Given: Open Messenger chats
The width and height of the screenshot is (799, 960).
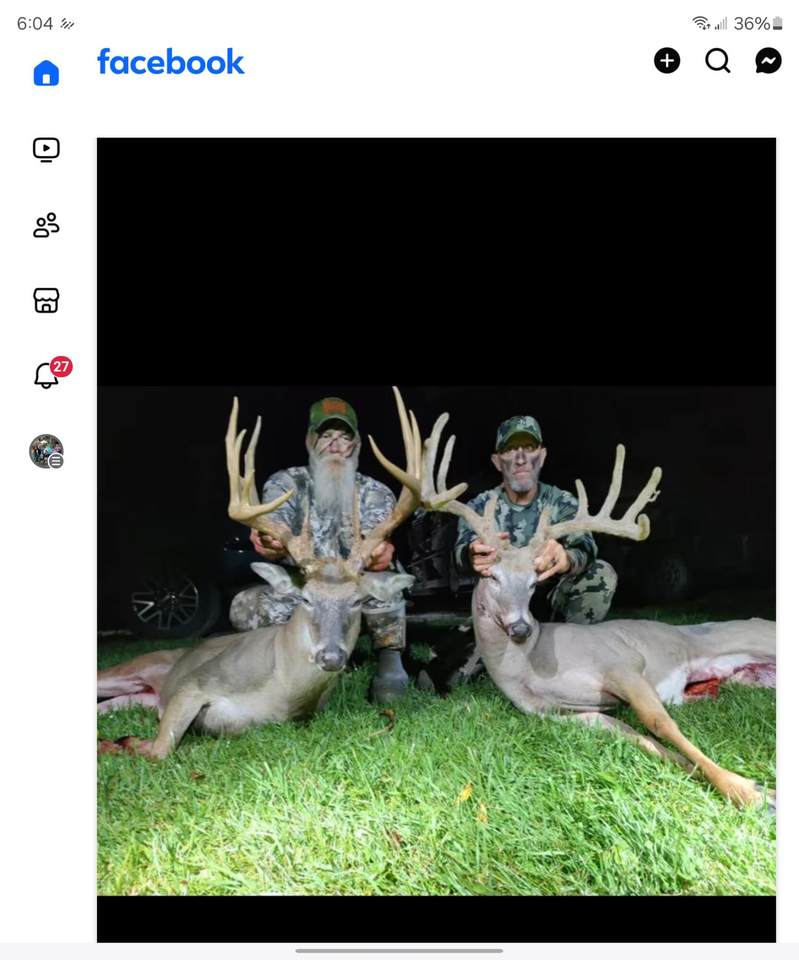Looking at the screenshot, I should [x=767, y=61].
